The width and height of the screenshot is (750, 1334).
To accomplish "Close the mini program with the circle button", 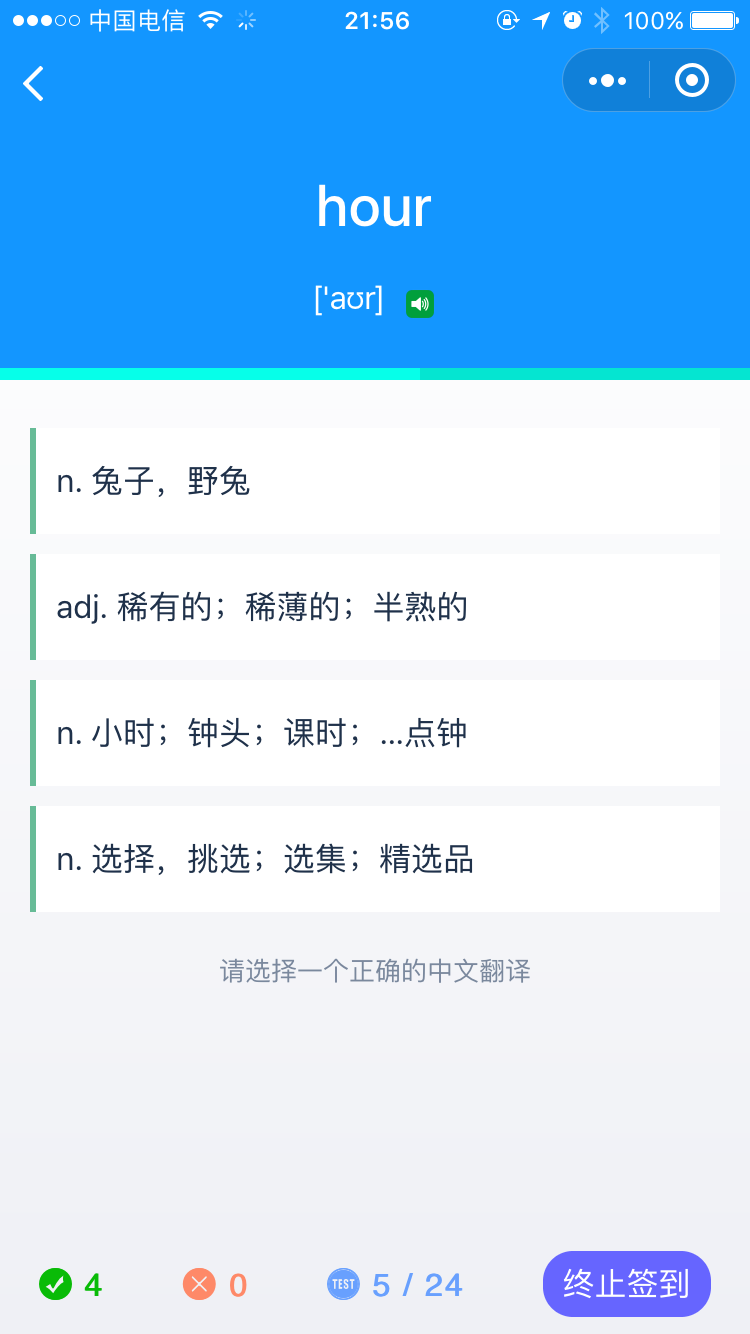I will [x=692, y=80].
